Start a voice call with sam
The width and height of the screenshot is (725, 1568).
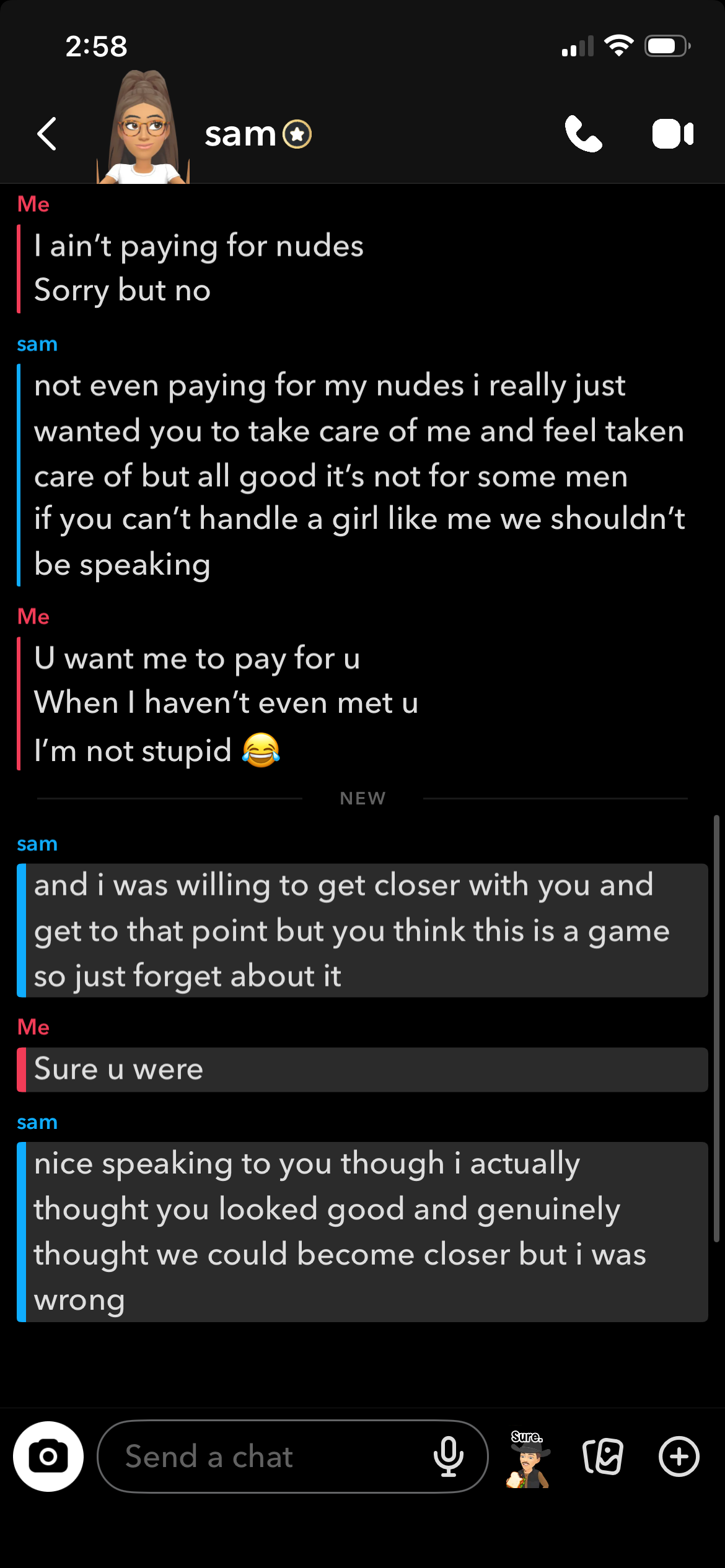tap(582, 134)
